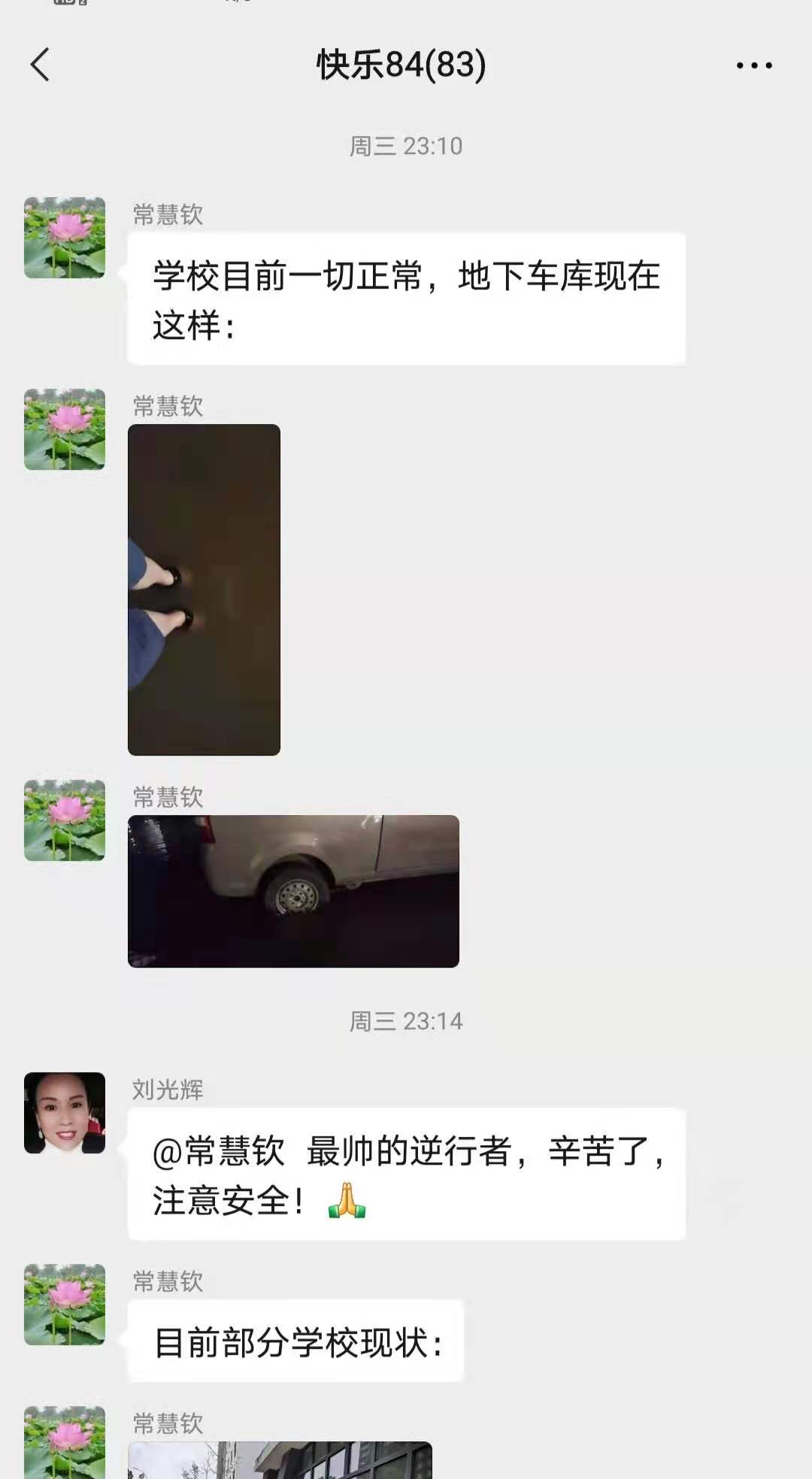
Task: Open 刘光辉's profile picture
Action: 65,1112
